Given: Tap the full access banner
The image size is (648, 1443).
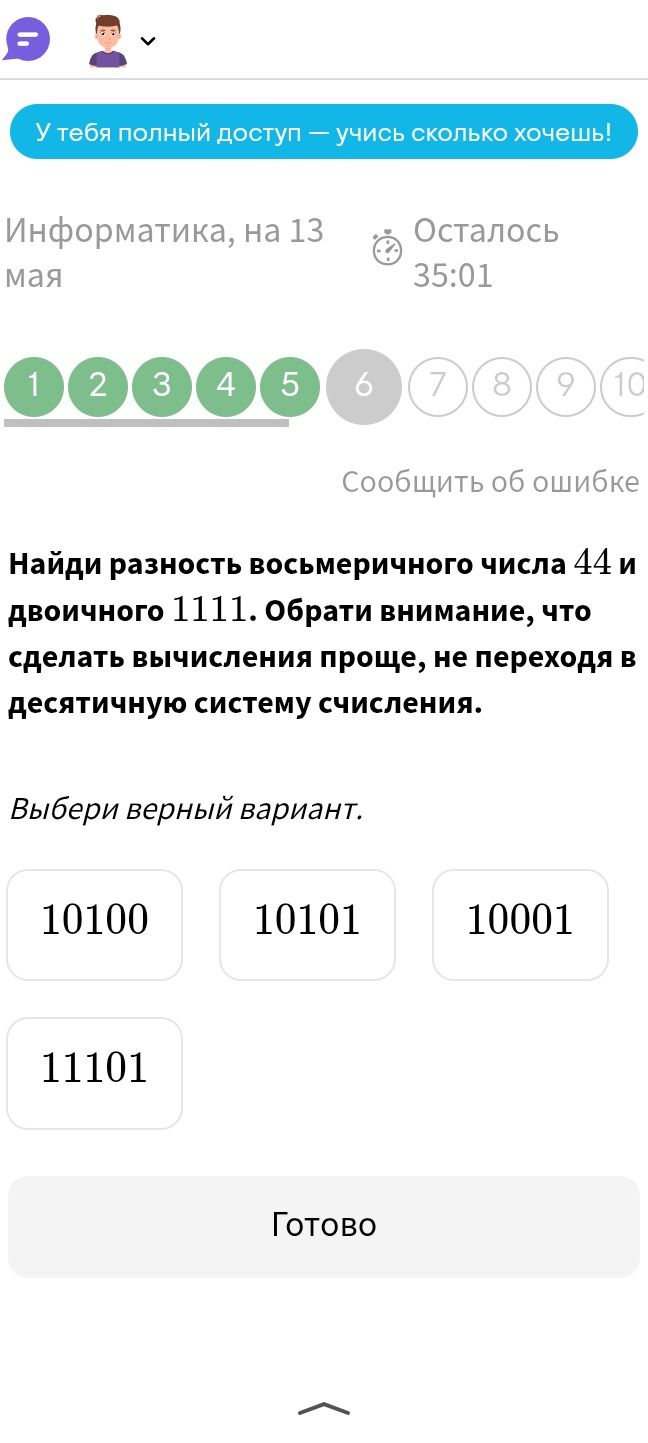Looking at the screenshot, I should click(323, 131).
